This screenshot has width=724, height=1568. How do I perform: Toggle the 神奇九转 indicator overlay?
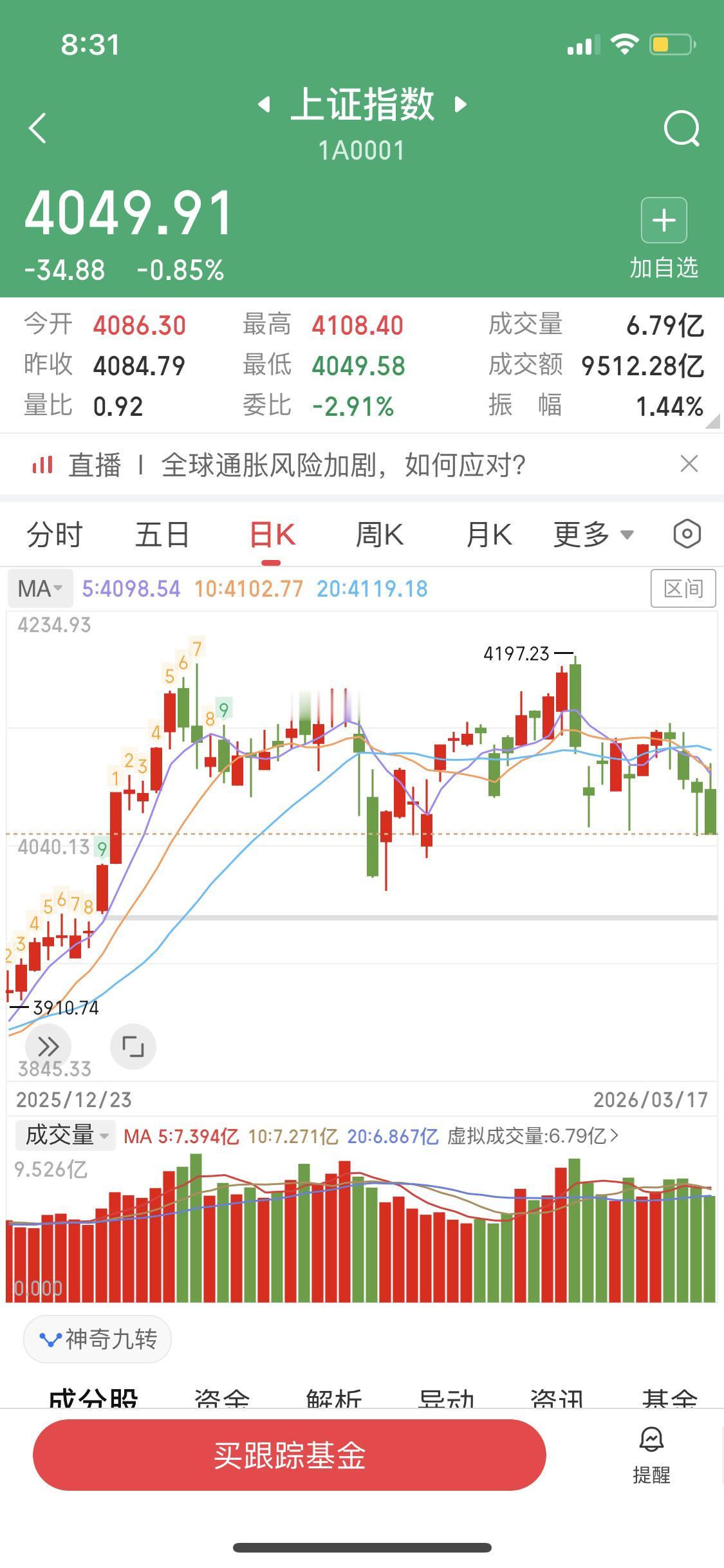(x=97, y=1339)
